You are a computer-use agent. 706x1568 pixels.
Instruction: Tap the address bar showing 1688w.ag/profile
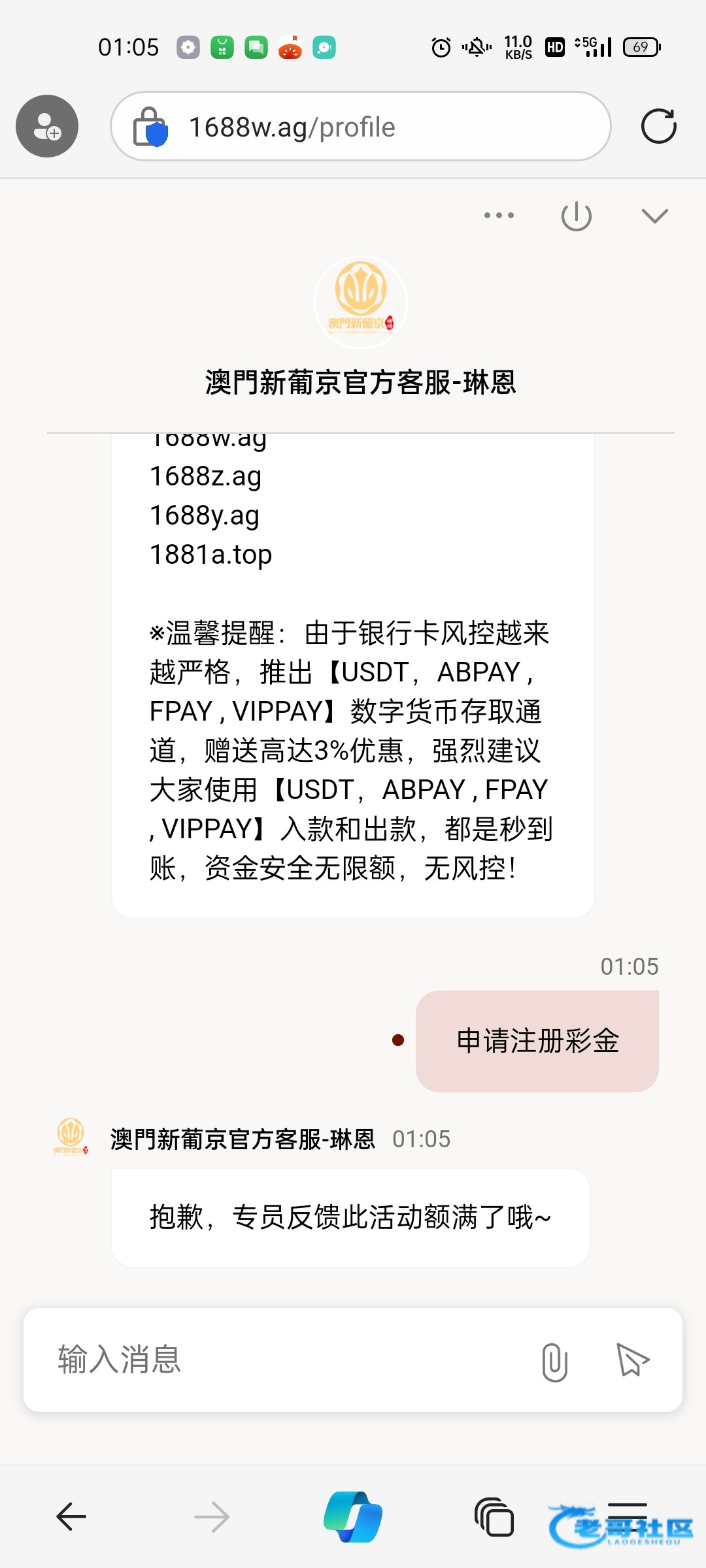tap(361, 127)
